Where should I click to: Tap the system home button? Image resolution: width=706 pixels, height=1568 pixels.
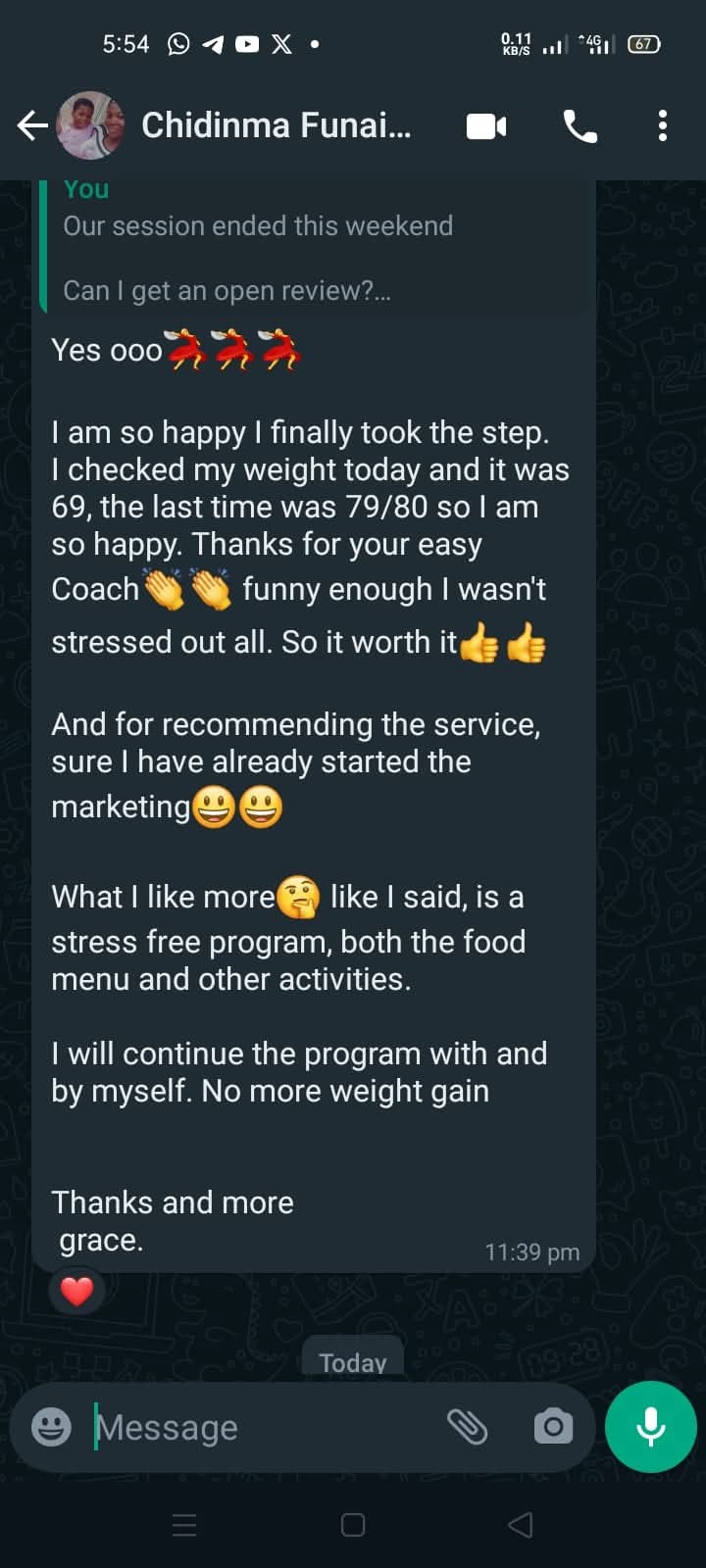click(x=353, y=1525)
